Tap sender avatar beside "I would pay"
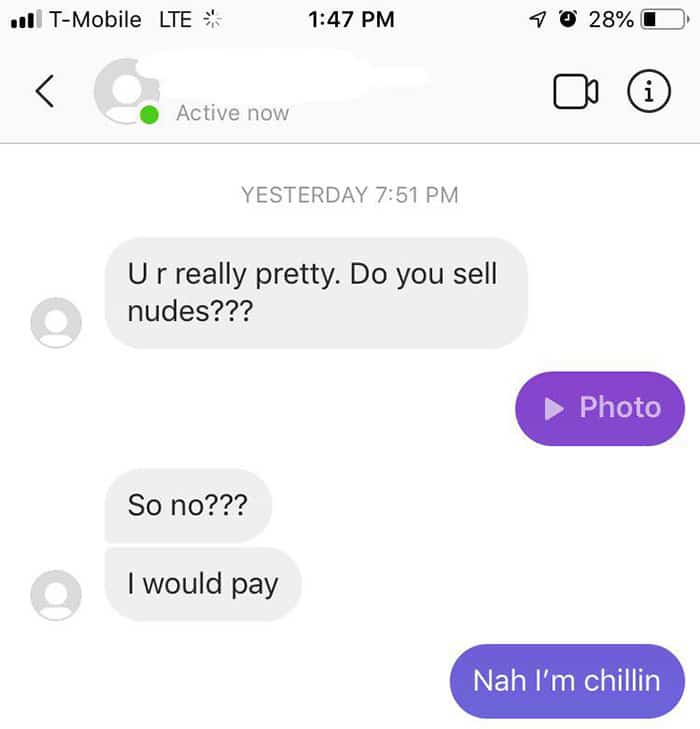 (56, 595)
